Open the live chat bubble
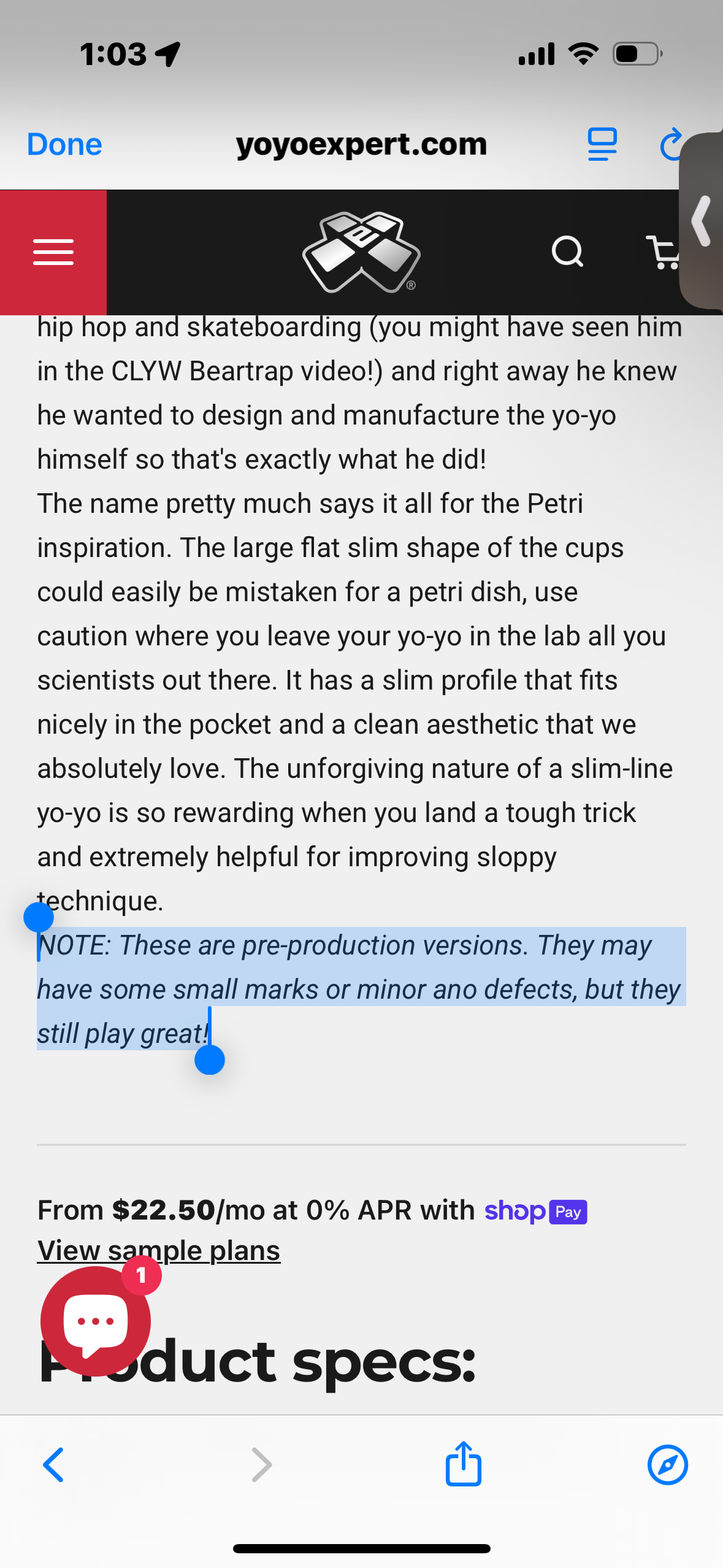723x1568 pixels. pos(96,1321)
